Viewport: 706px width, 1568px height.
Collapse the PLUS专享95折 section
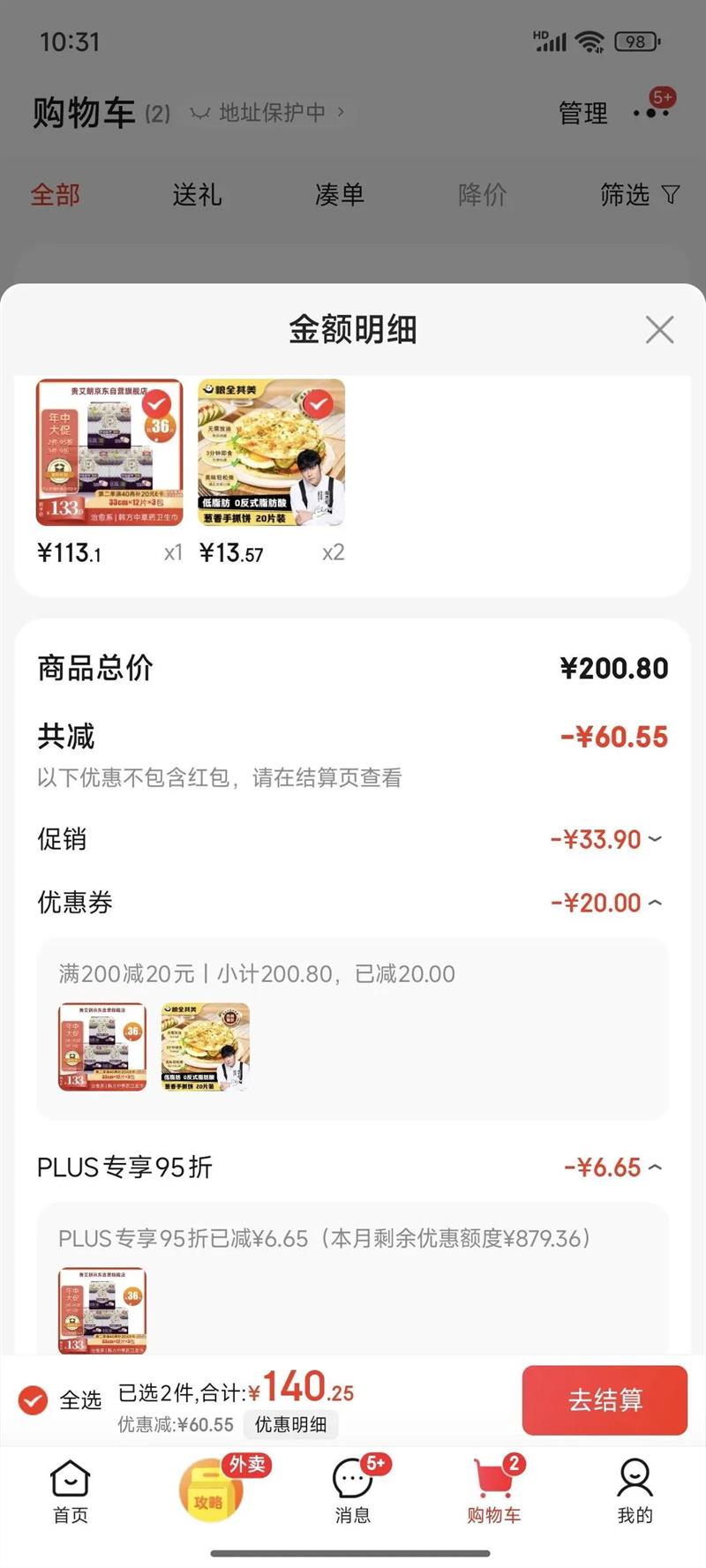pyautogui.click(x=655, y=1167)
